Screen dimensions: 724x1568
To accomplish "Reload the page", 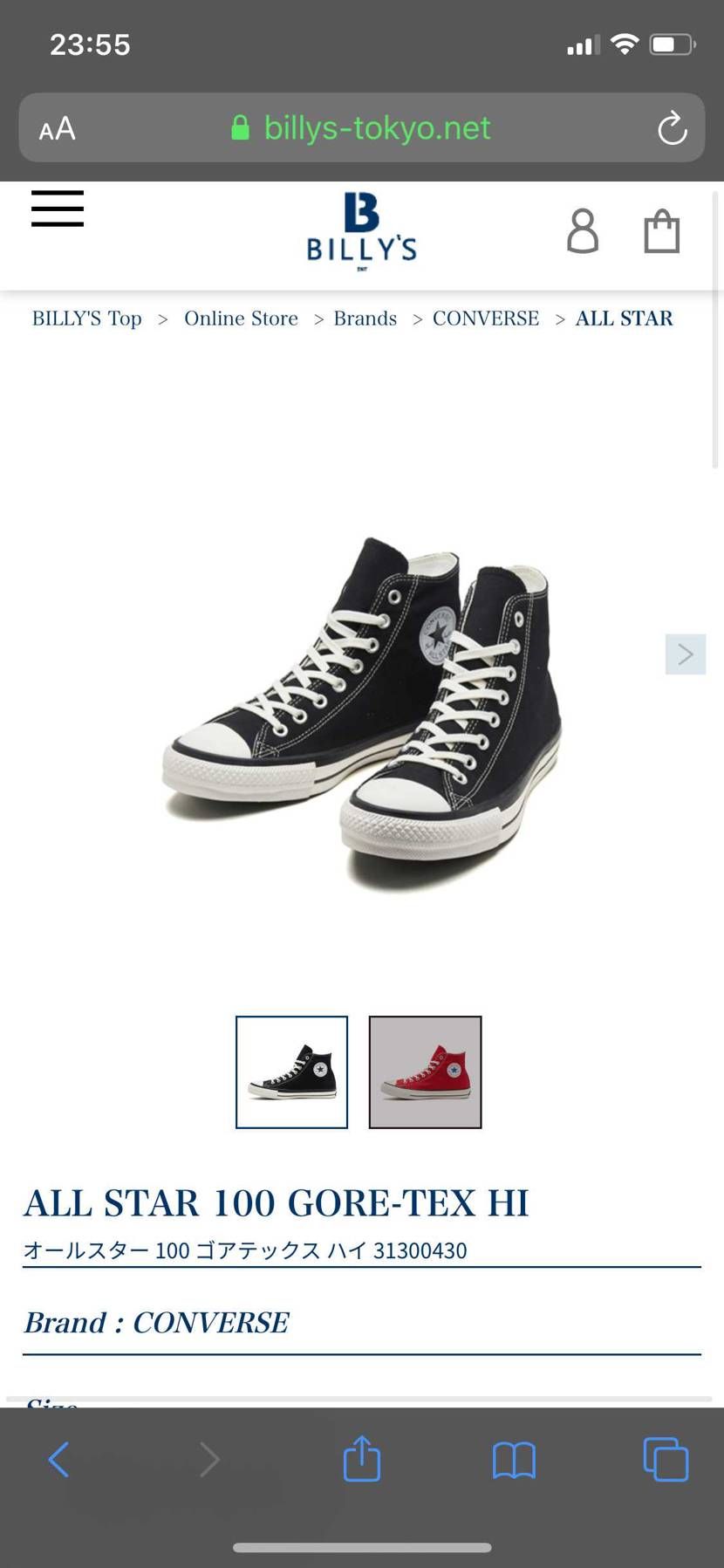I will 672,129.
